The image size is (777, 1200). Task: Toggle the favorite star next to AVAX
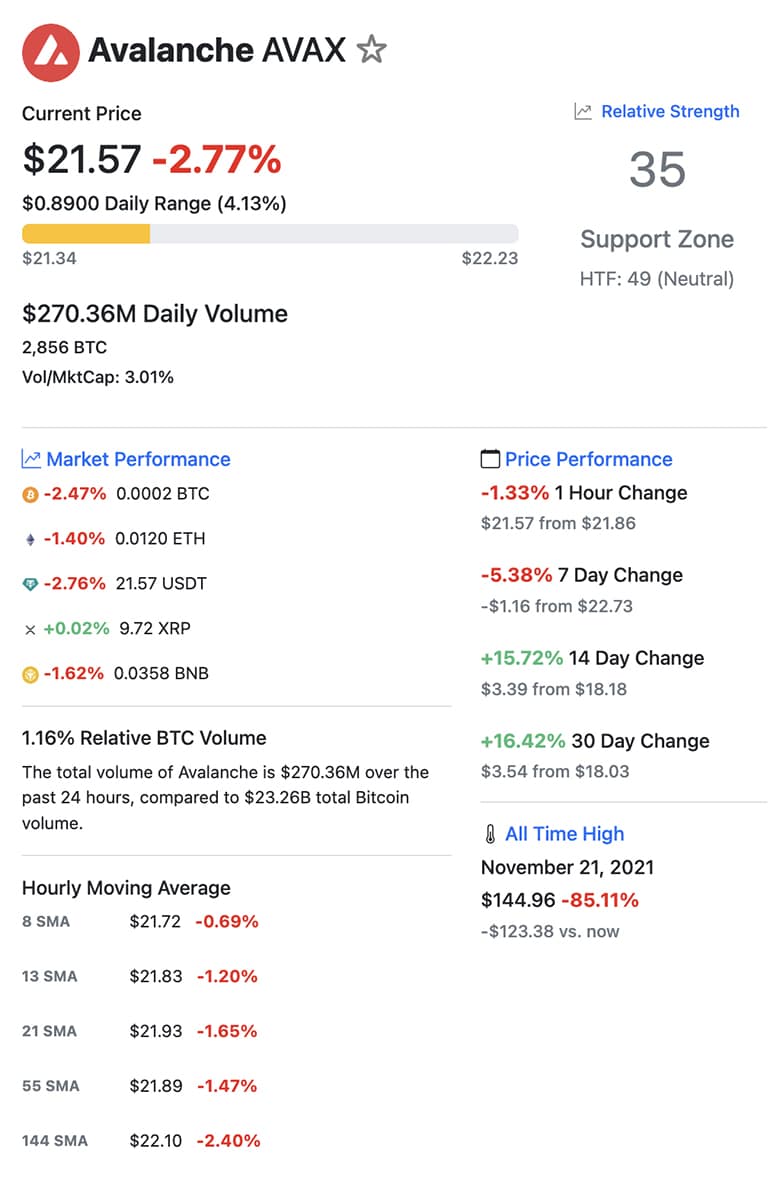(x=371, y=47)
